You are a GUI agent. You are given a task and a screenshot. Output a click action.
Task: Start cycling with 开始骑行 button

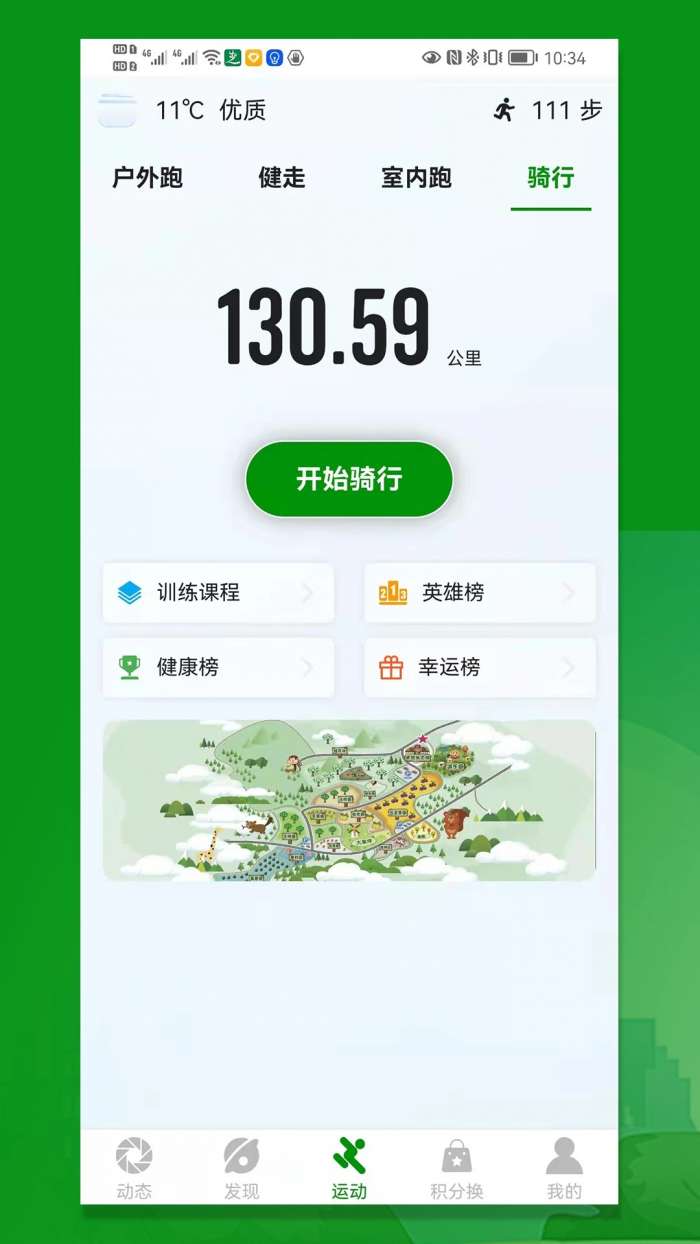coord(349,479)
